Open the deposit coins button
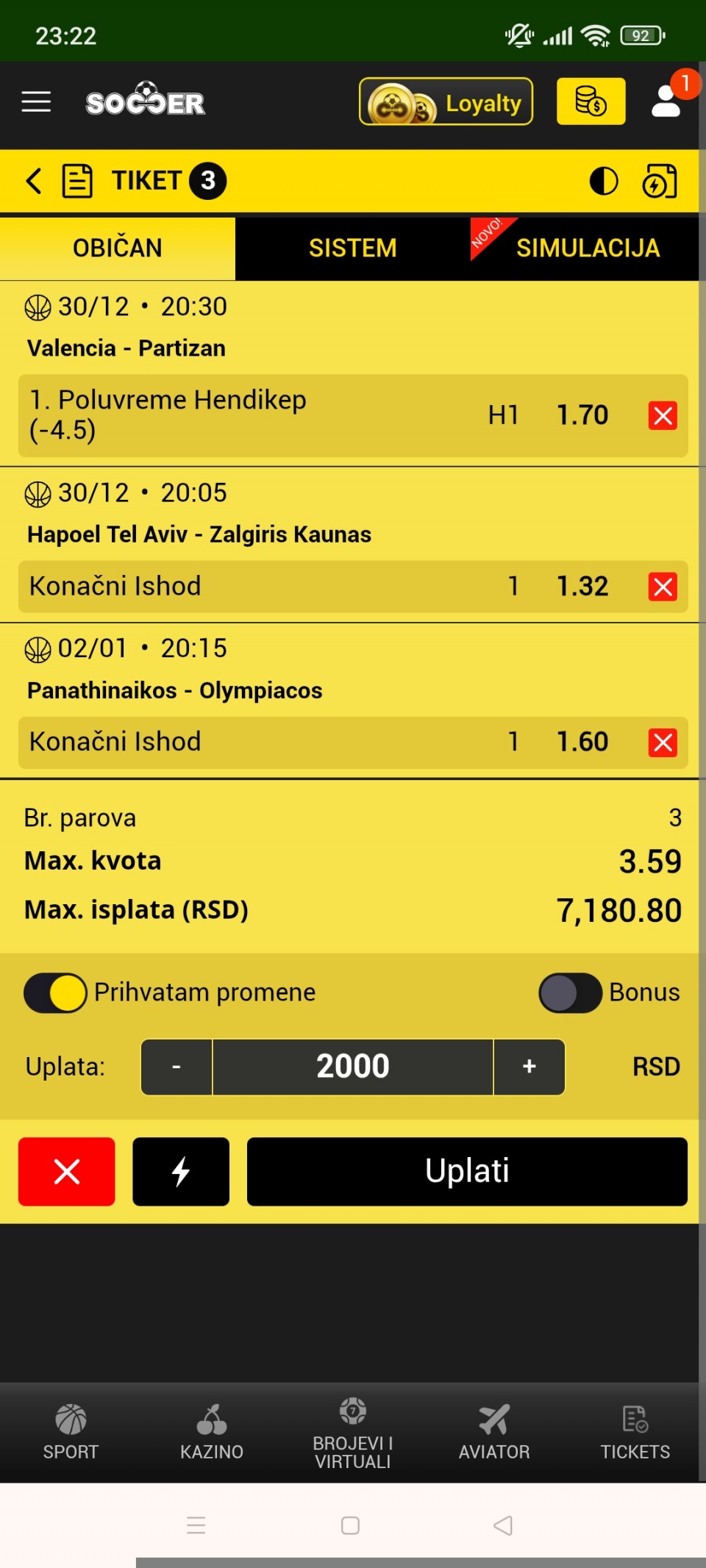This screenshot has height=1568, width=706. [591, 101]
